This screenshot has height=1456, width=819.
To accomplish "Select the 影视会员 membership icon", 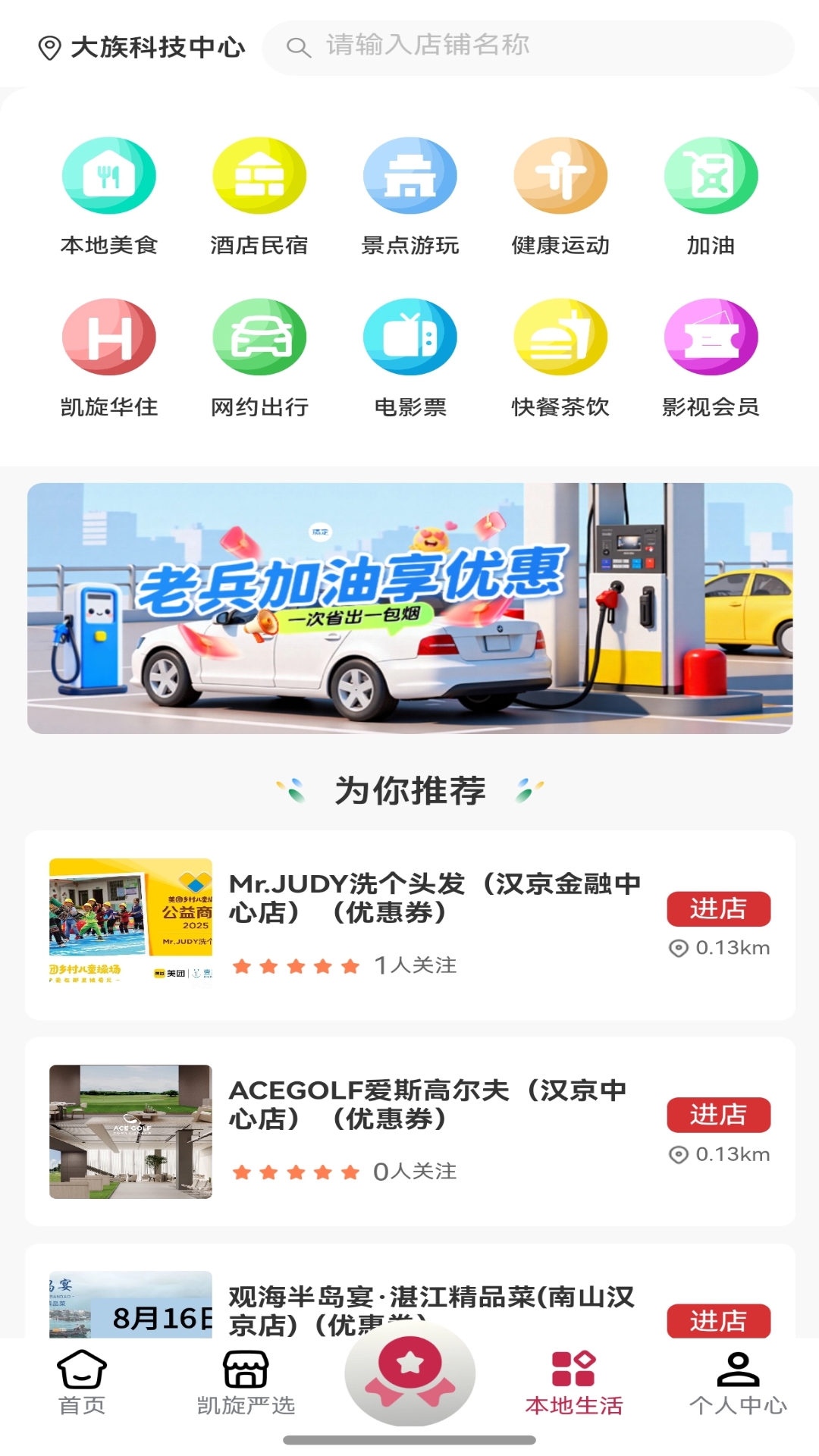I will (710, 338).
